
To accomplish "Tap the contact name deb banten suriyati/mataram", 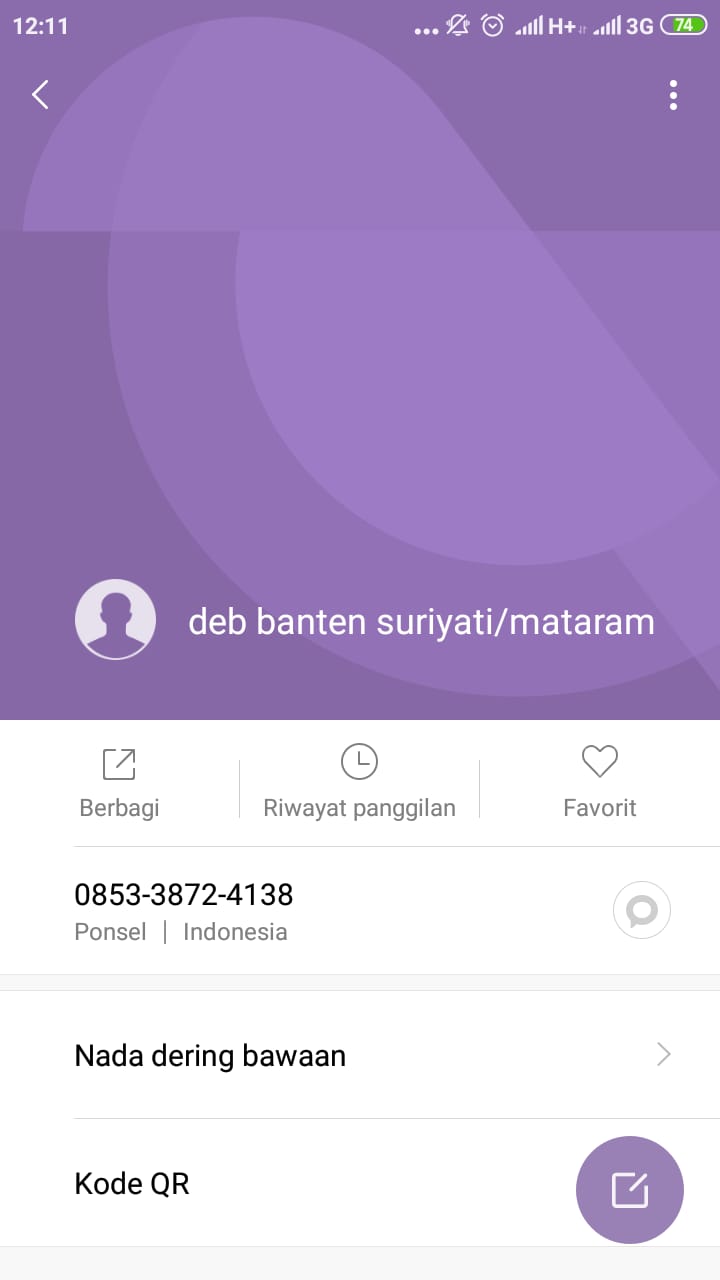I will point(420,620).
